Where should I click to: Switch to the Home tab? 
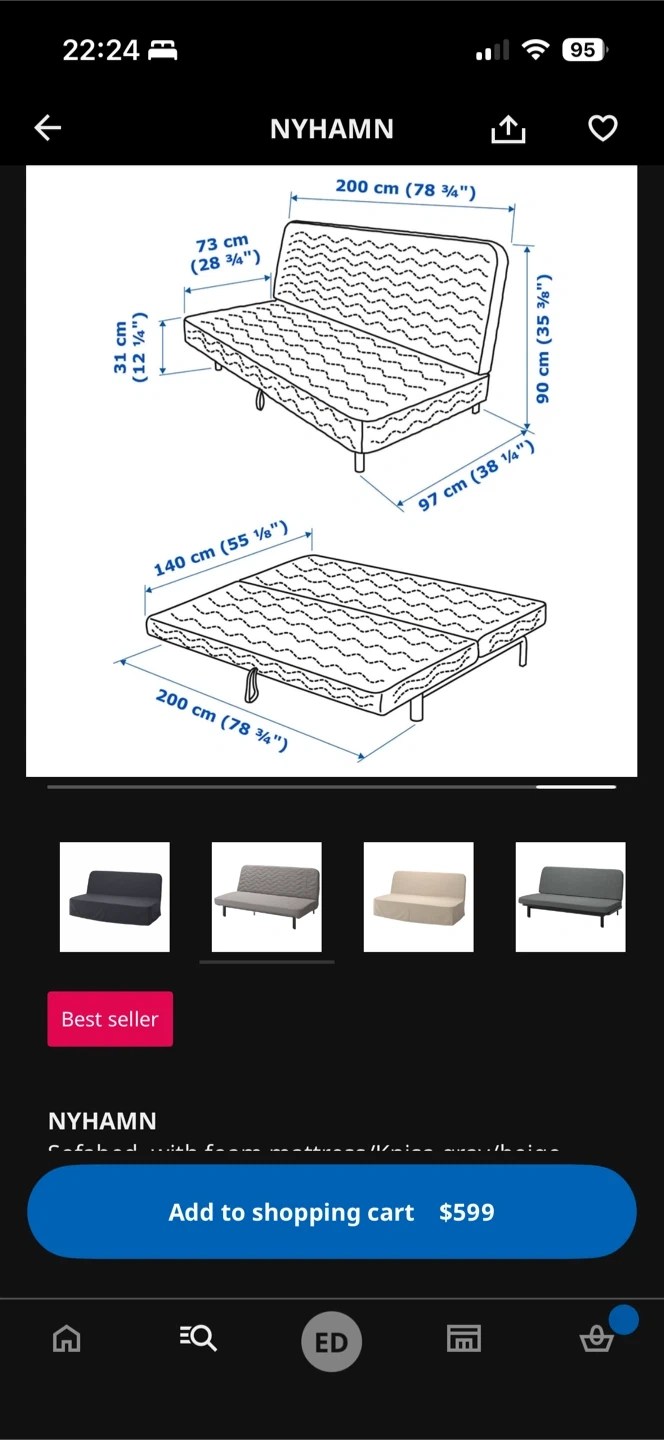[x=66, y=1338]
